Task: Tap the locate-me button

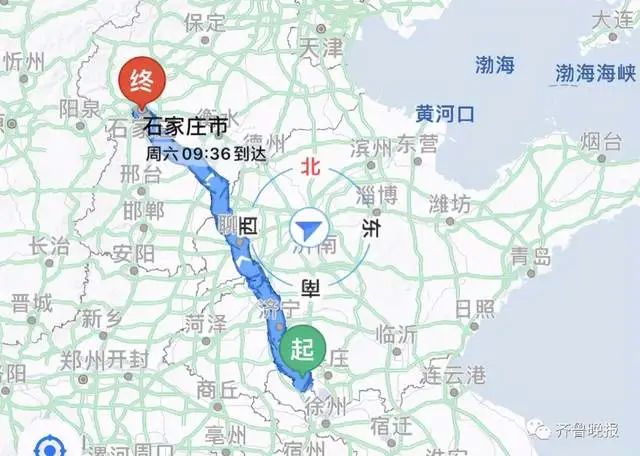Action: click(46, 445)
